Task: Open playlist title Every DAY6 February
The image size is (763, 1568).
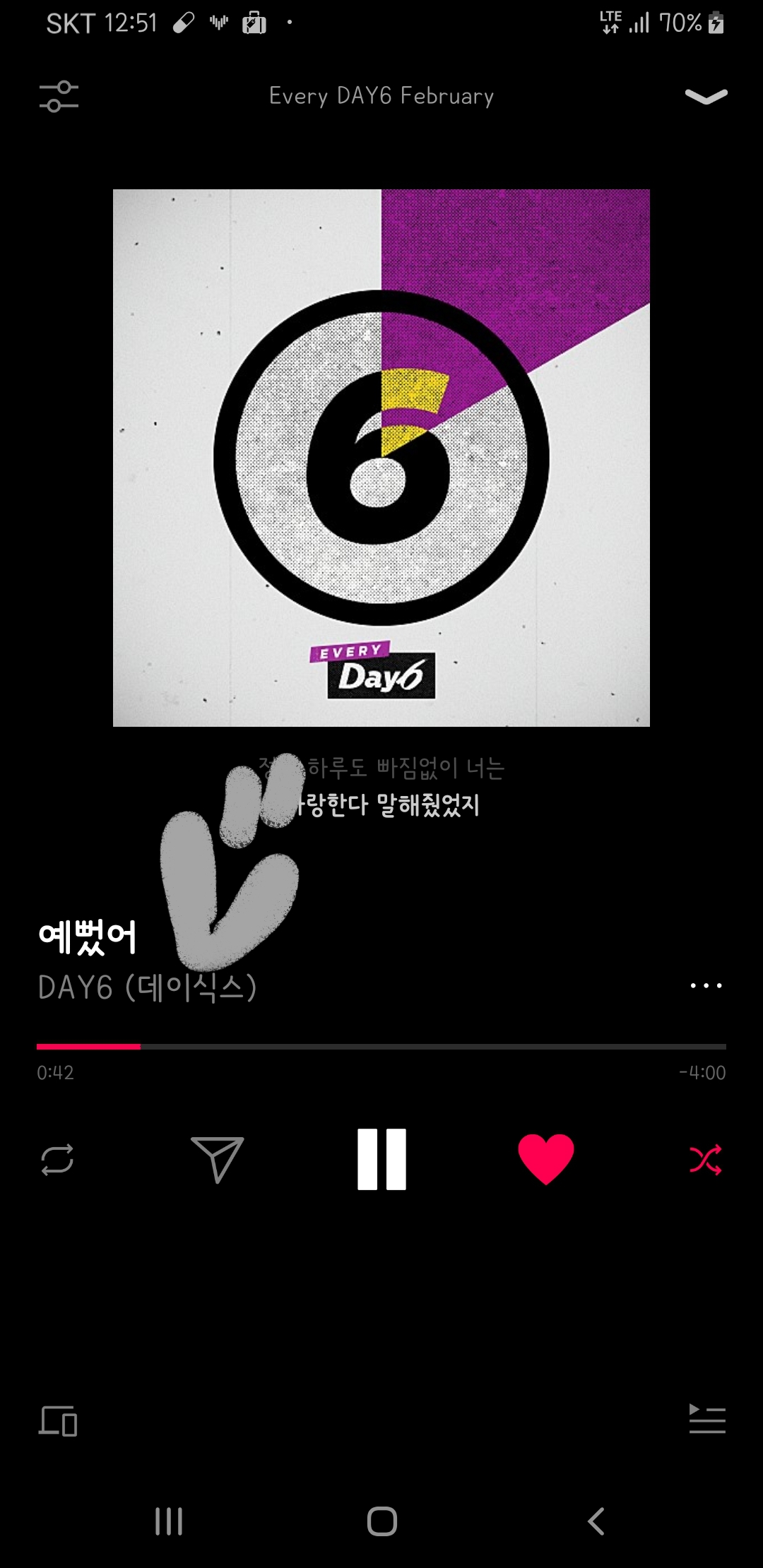Action: click(x=381, y=96)
